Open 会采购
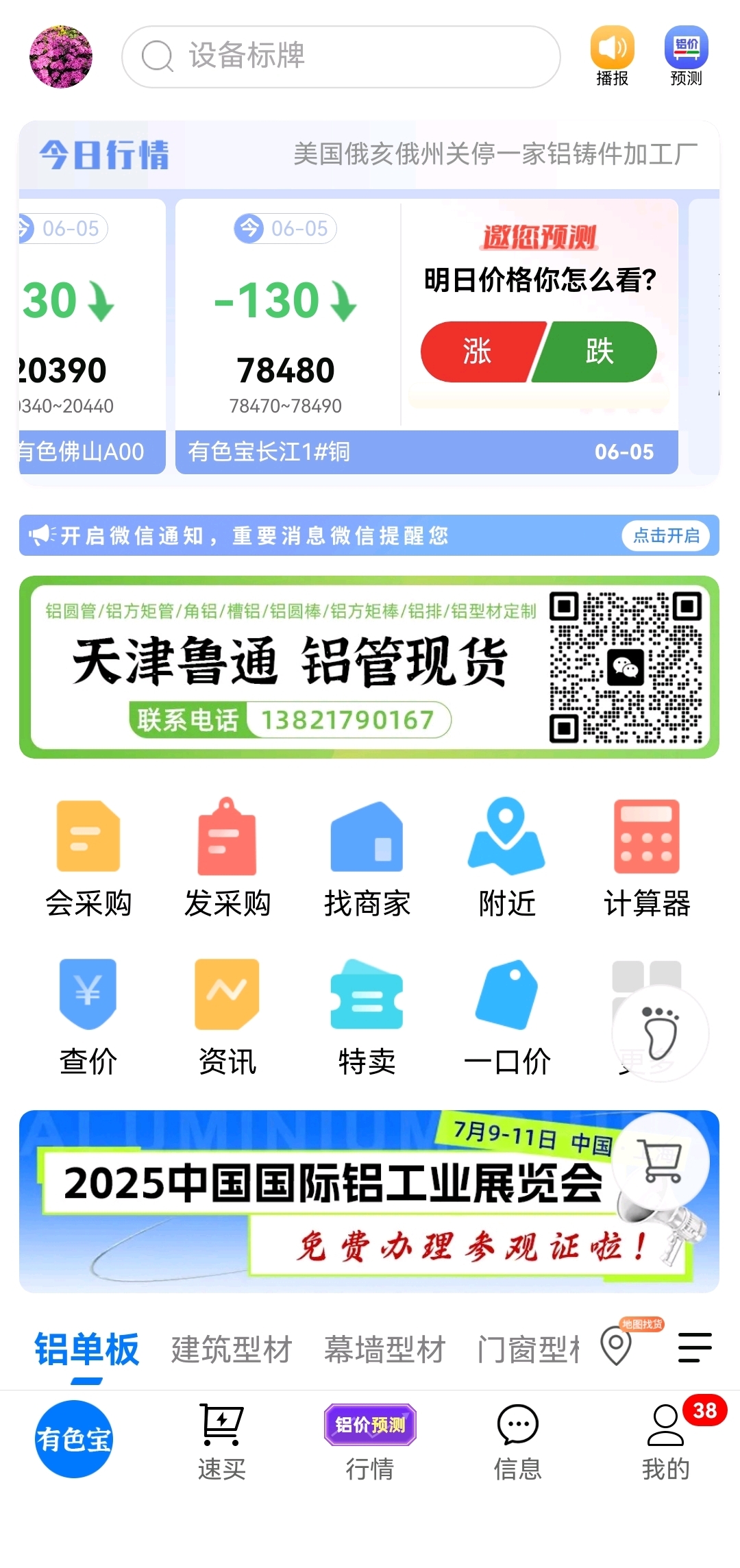Viewport: 740px width, 1568px height. coord(88,859)
